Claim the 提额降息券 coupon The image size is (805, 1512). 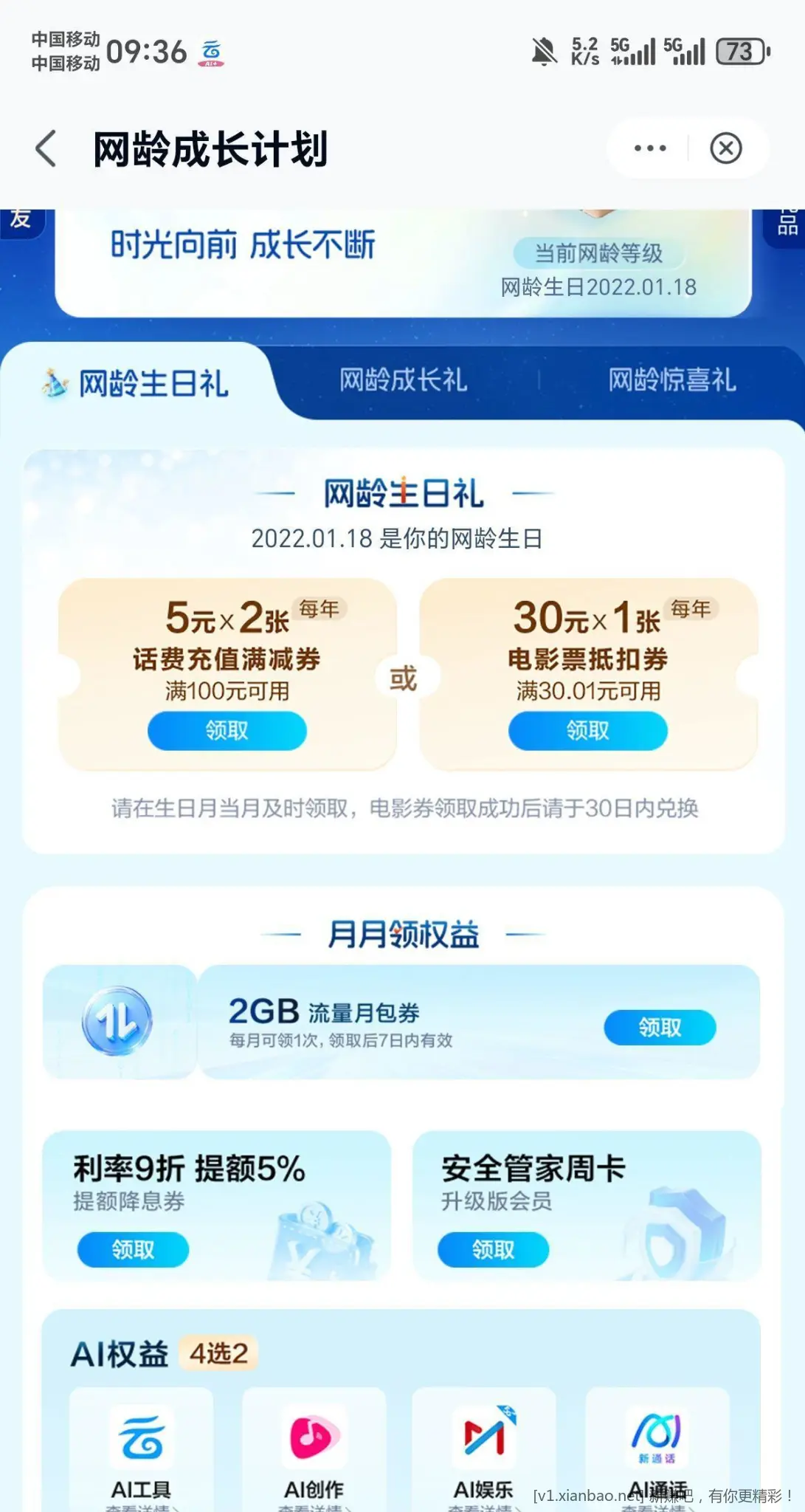pos(133,1249)
